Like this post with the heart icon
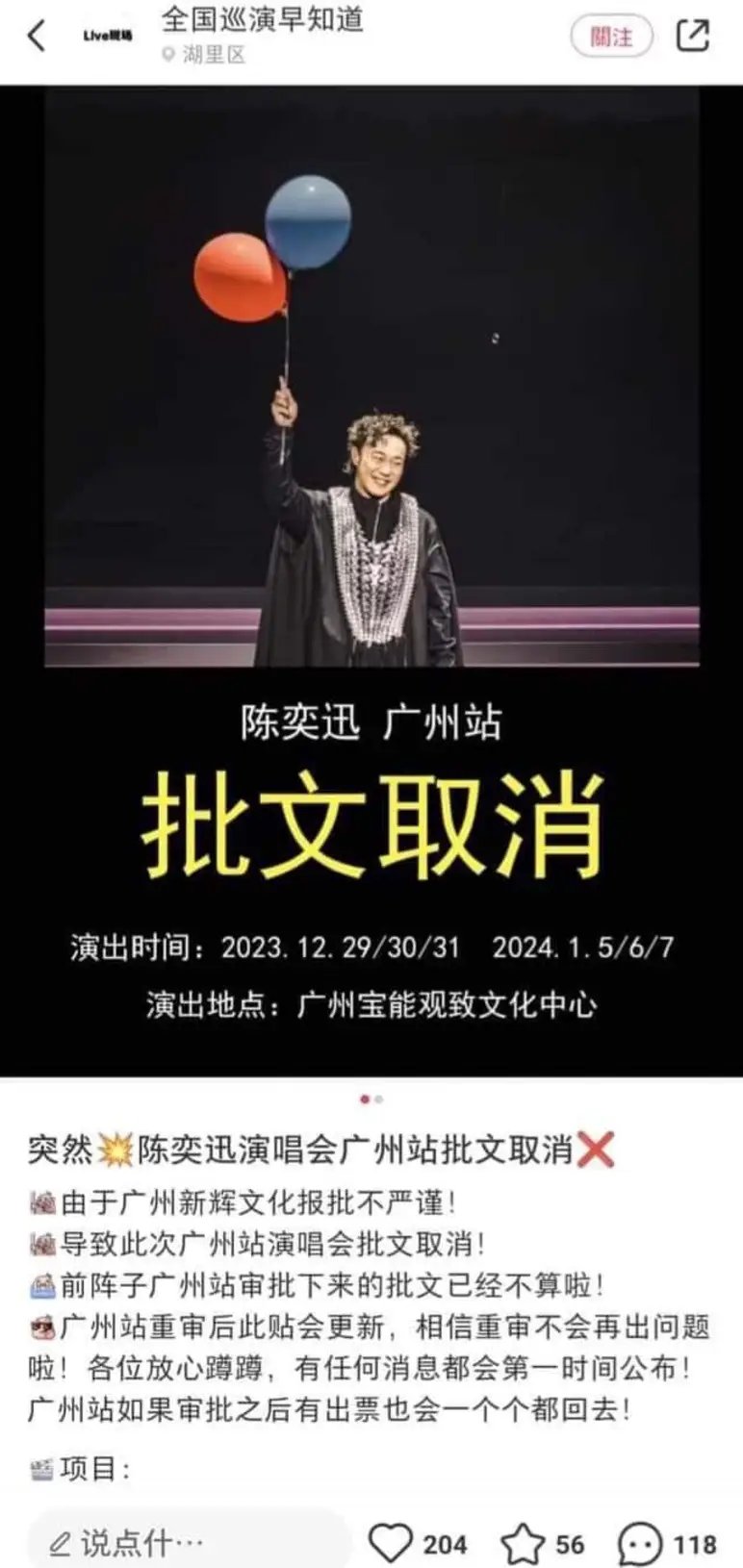The image size is (743, 1568). pyautogui.click(x=391, y=1543)
